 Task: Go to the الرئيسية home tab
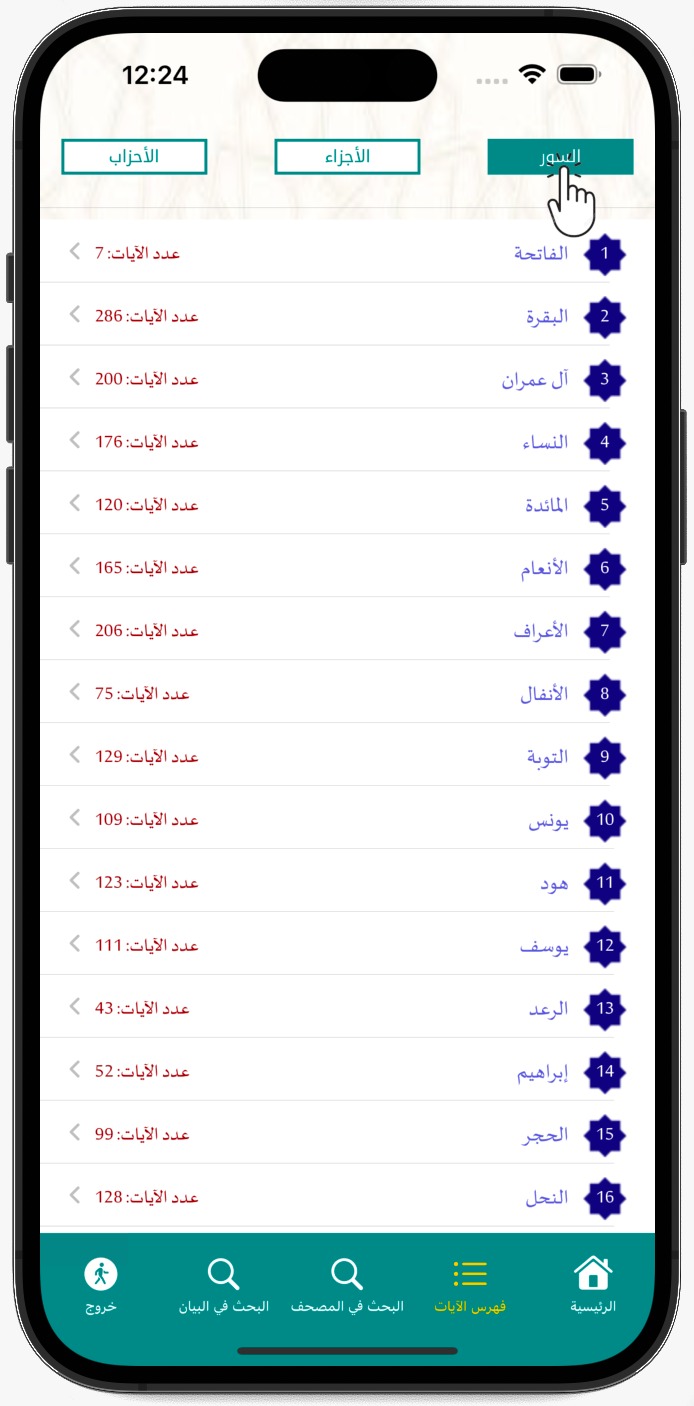click(x=593, y=1285)
